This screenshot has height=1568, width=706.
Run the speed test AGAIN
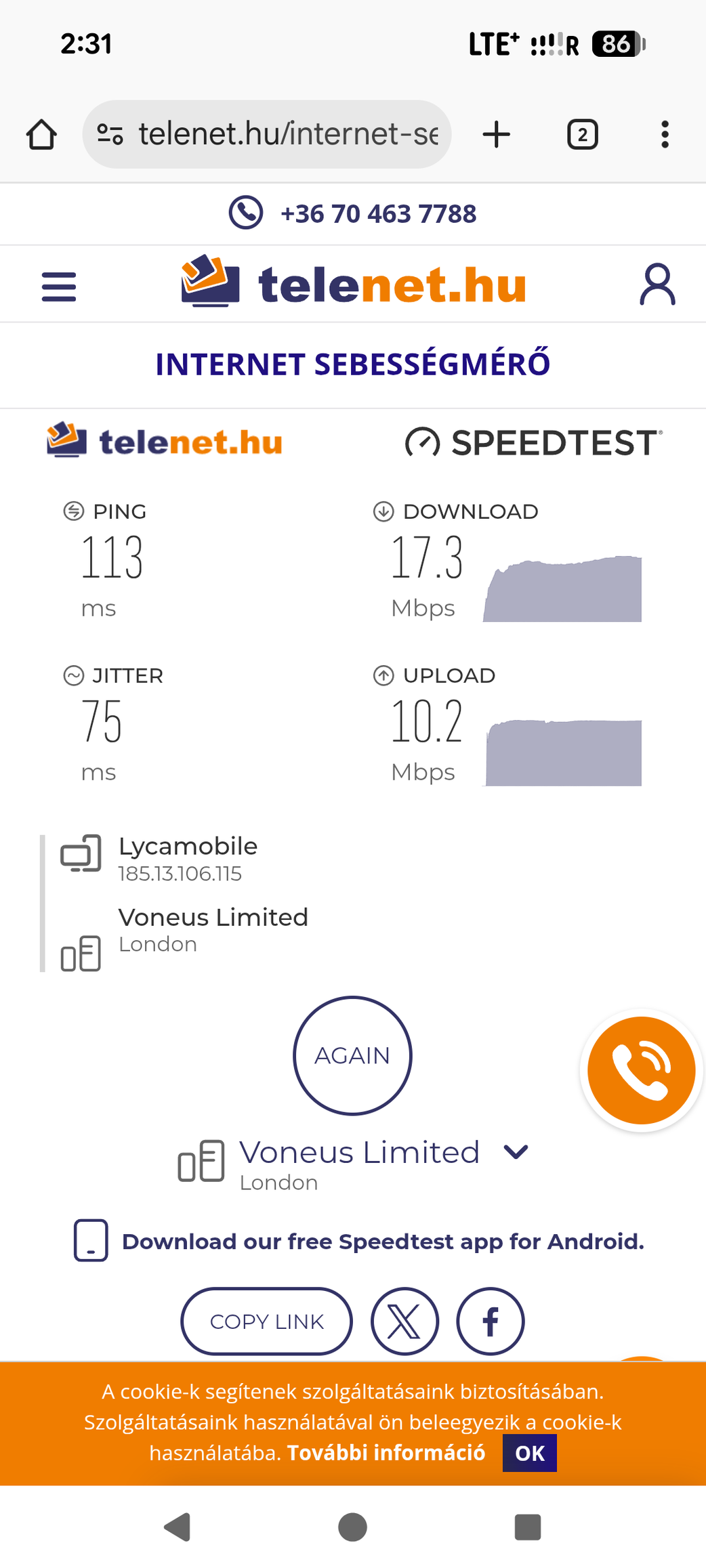[352, 1055]
